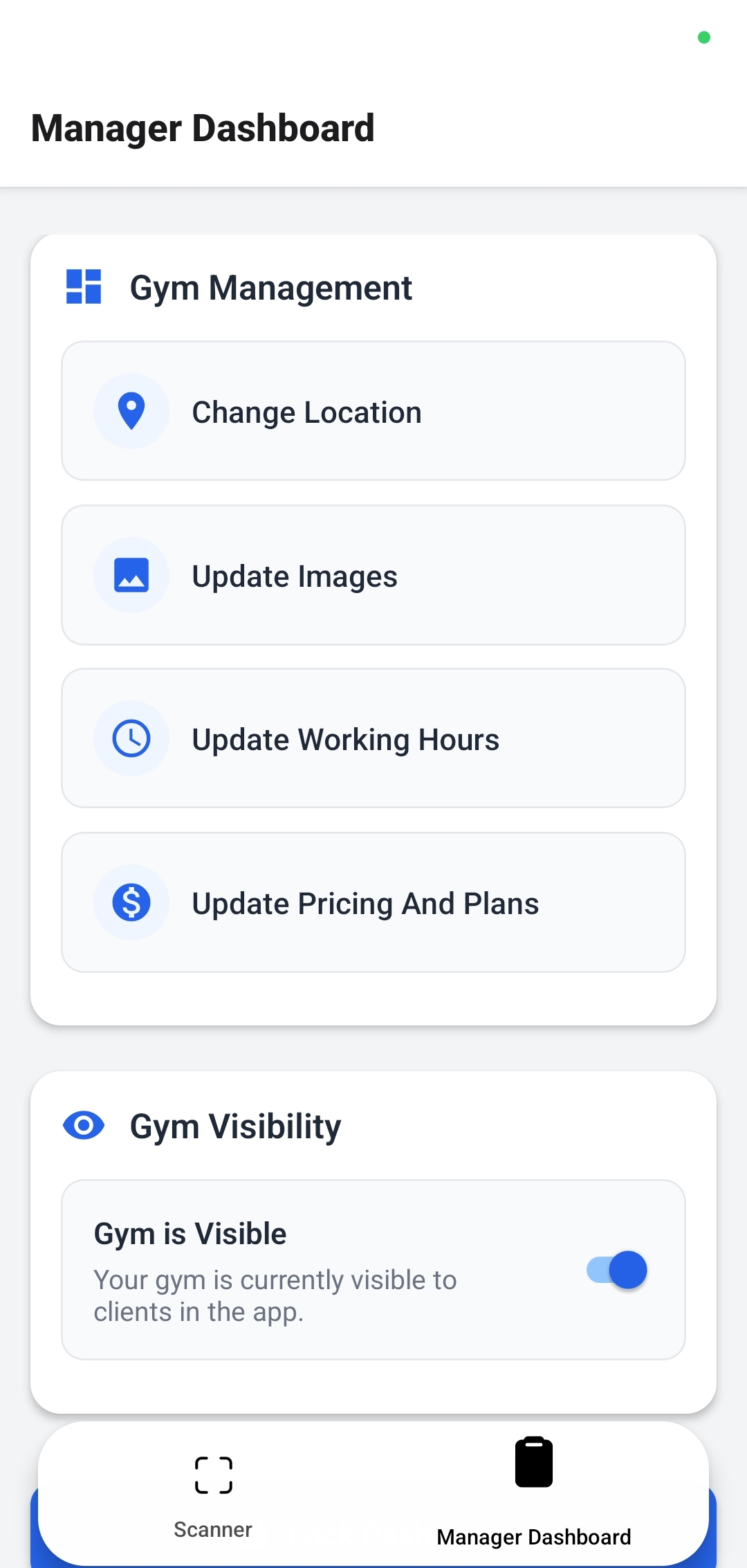Open Update Pricing And Plans
The height and width of the screenshot is (1568, 747).
click(x=373, y=902)
